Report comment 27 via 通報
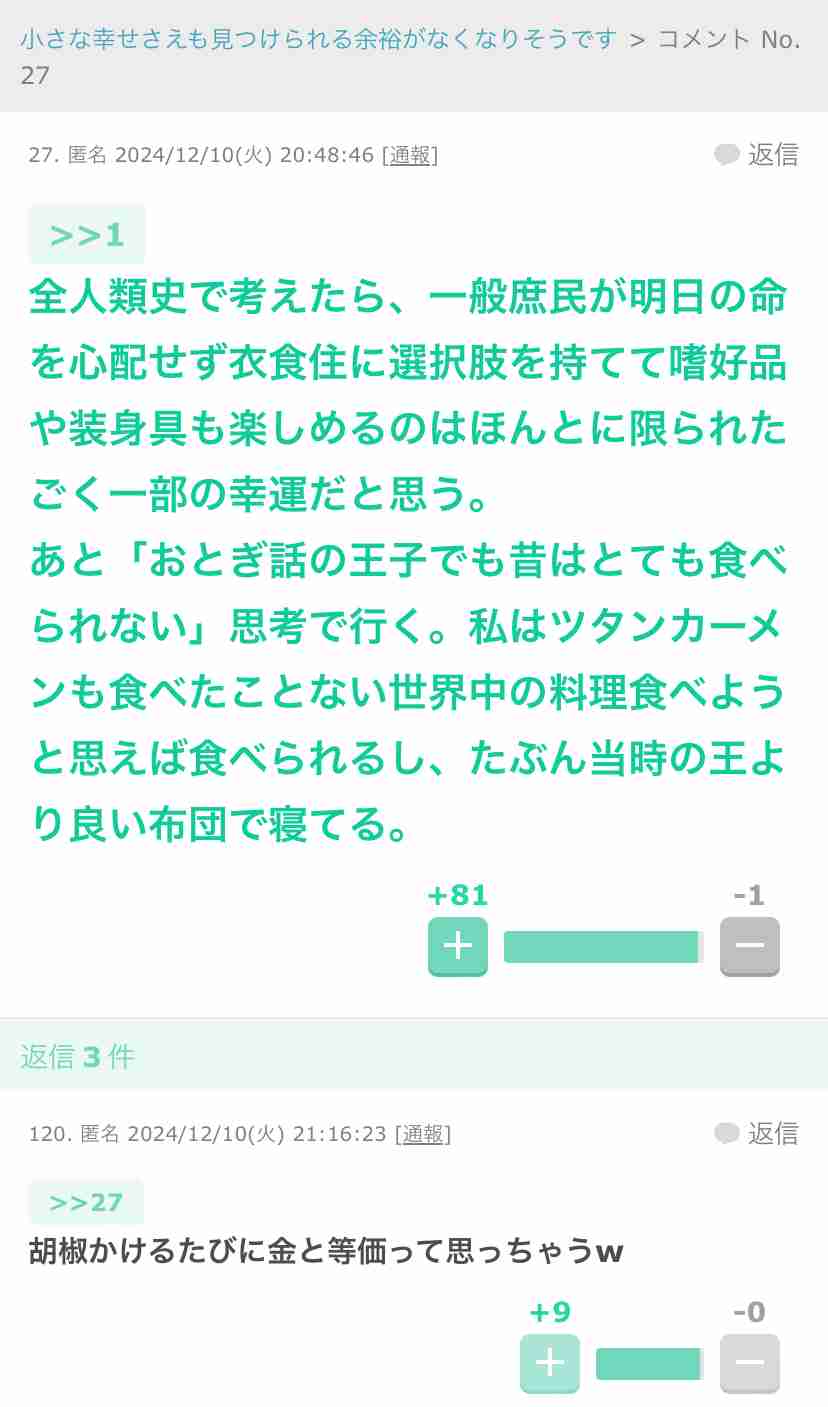The height and width of the screenshot is (1407, 828). coord(409,155)
